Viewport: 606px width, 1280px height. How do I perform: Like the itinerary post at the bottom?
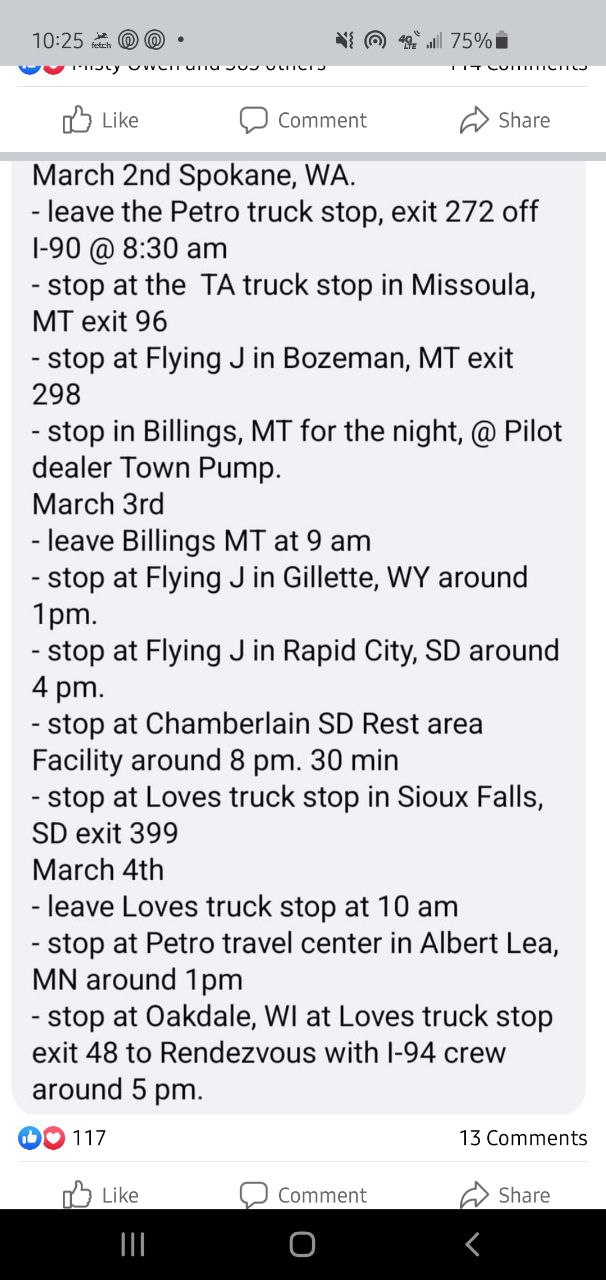click(101, 1194)
